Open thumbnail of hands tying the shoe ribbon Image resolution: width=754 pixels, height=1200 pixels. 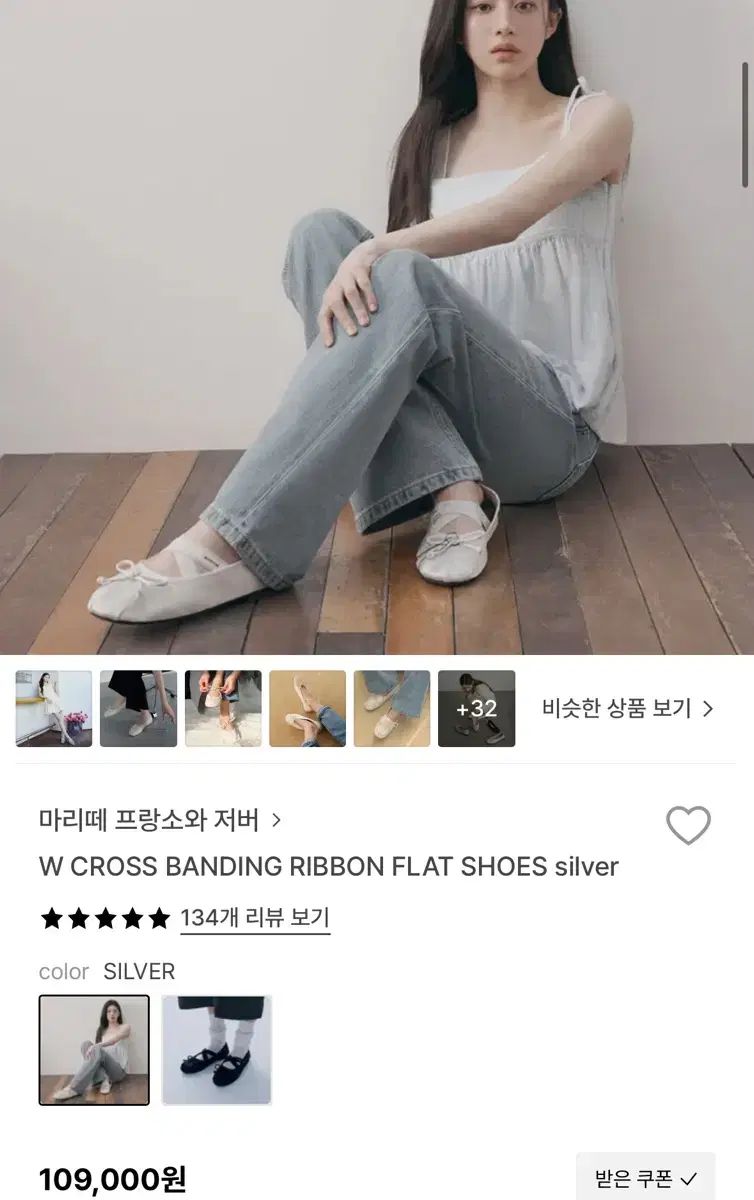click(x=223, y=709)
